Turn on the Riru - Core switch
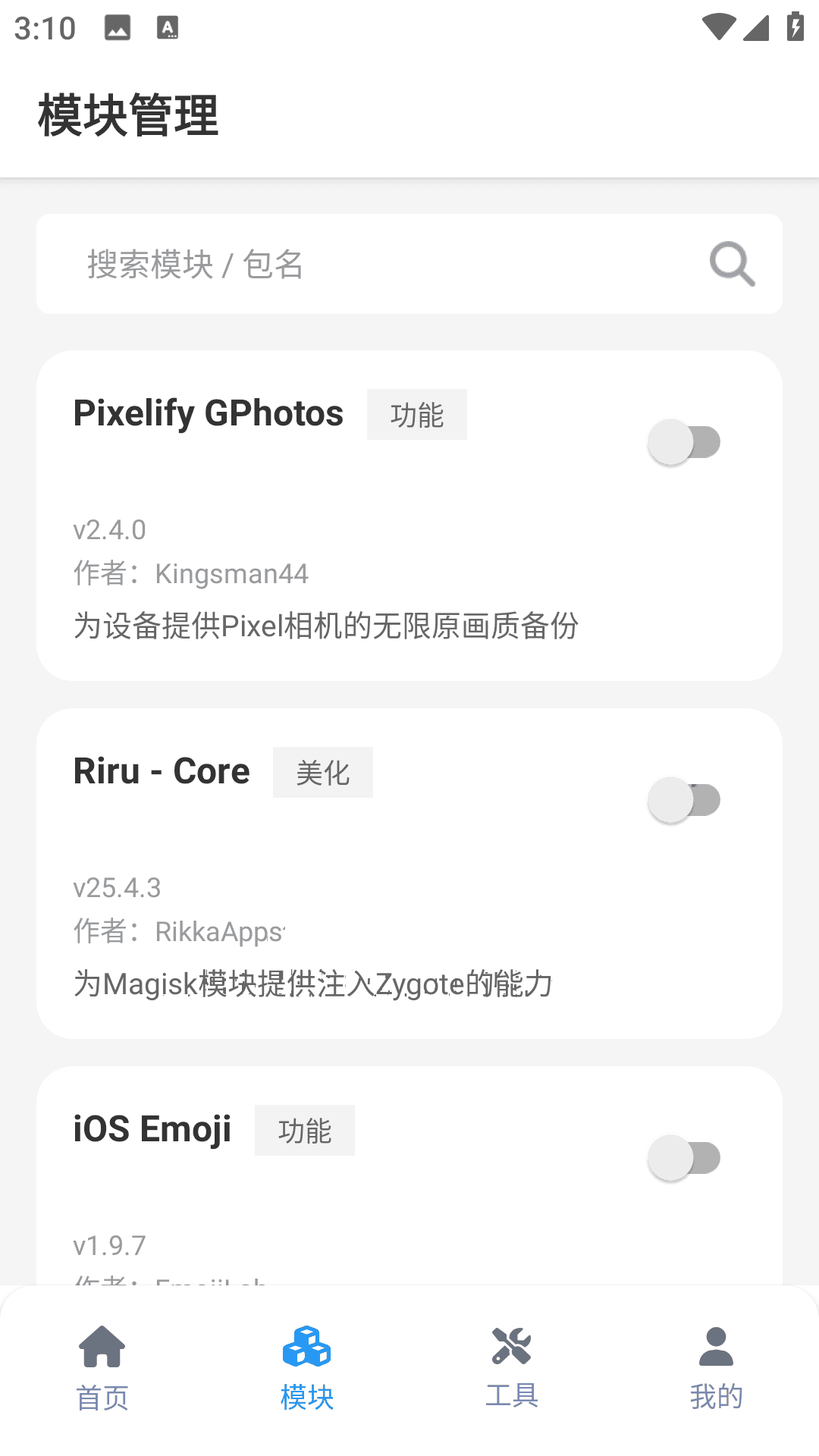819x1456 pixels. click(684, 800)
